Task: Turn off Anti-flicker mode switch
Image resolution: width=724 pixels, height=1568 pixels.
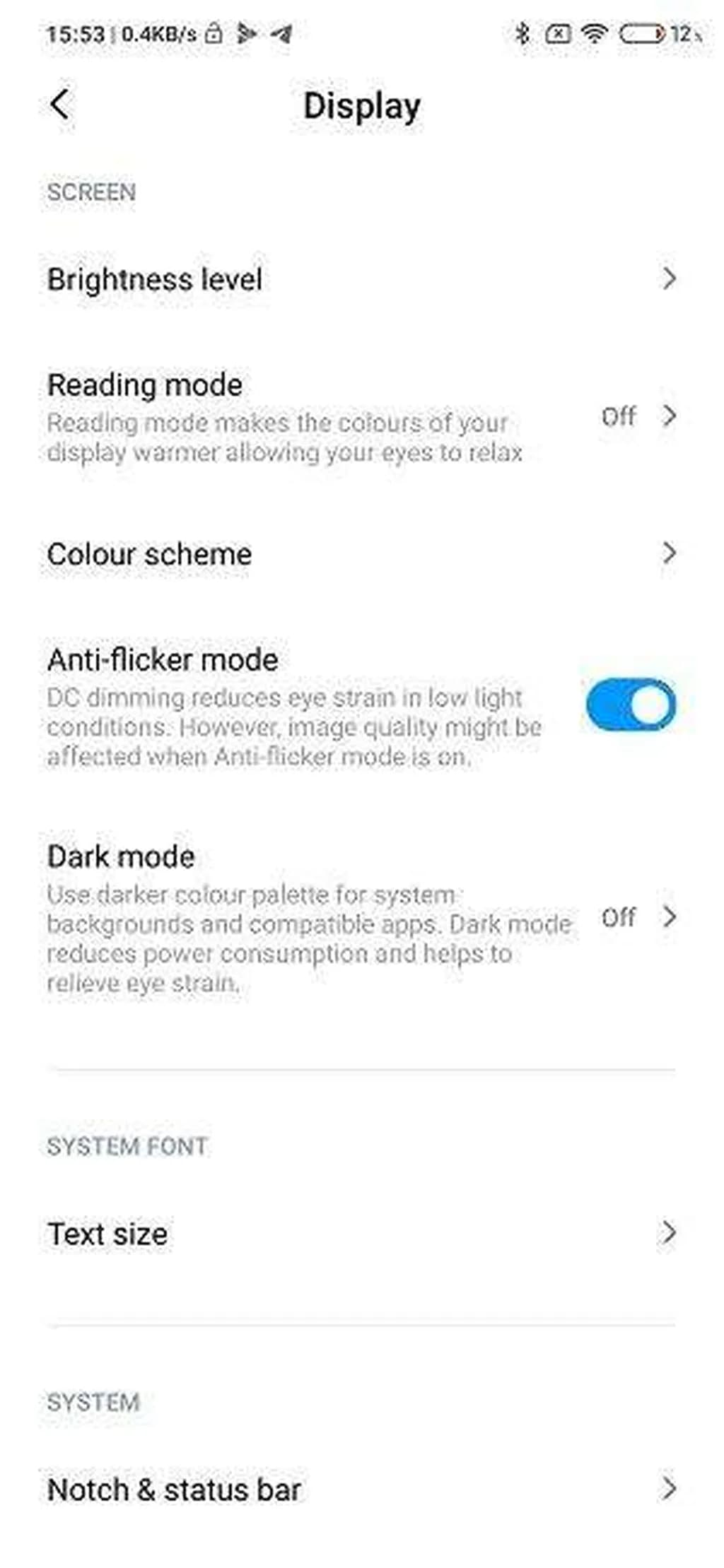Action: (x=630, y=705)
